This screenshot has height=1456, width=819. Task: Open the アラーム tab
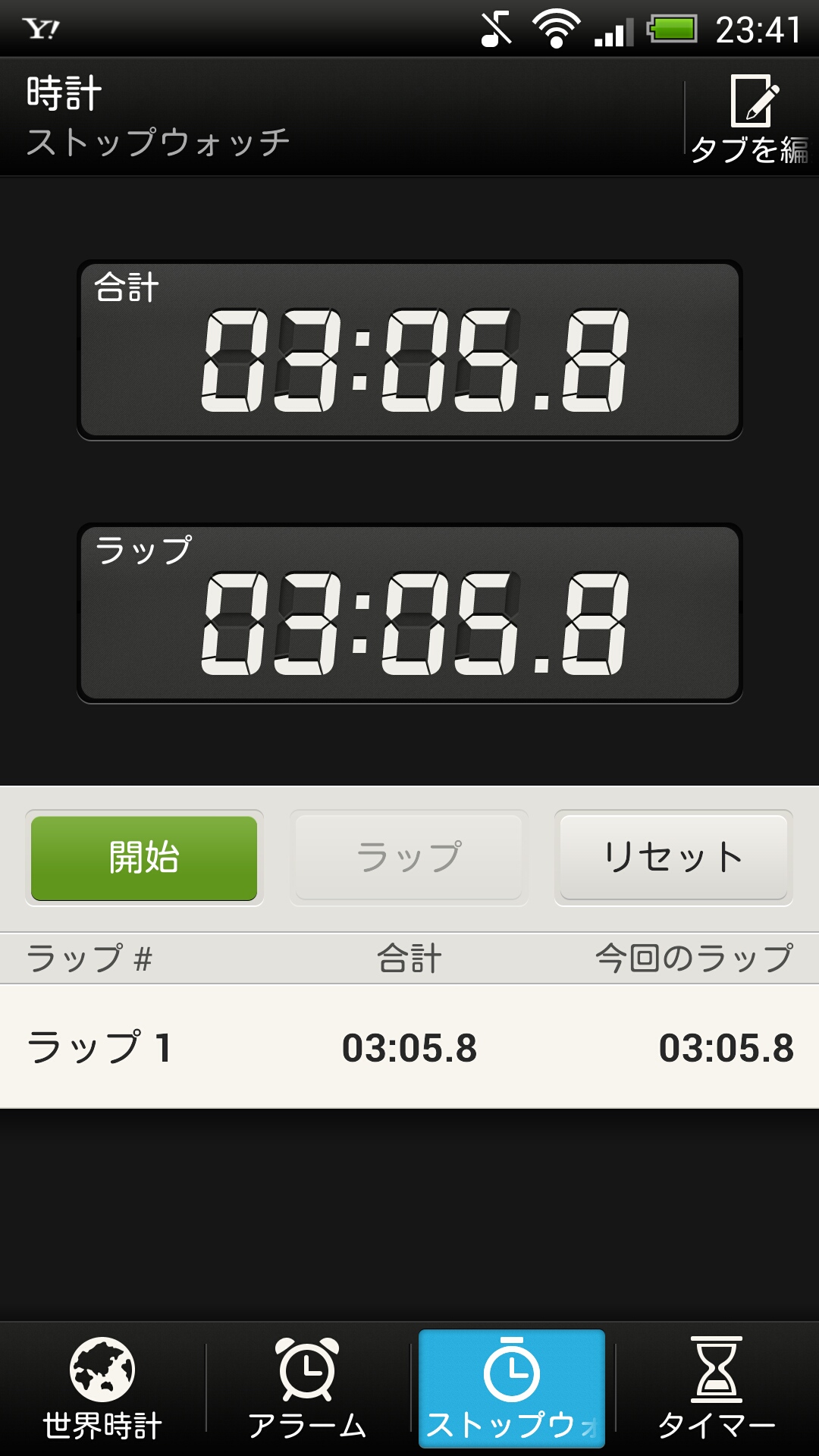(307, 1389)
